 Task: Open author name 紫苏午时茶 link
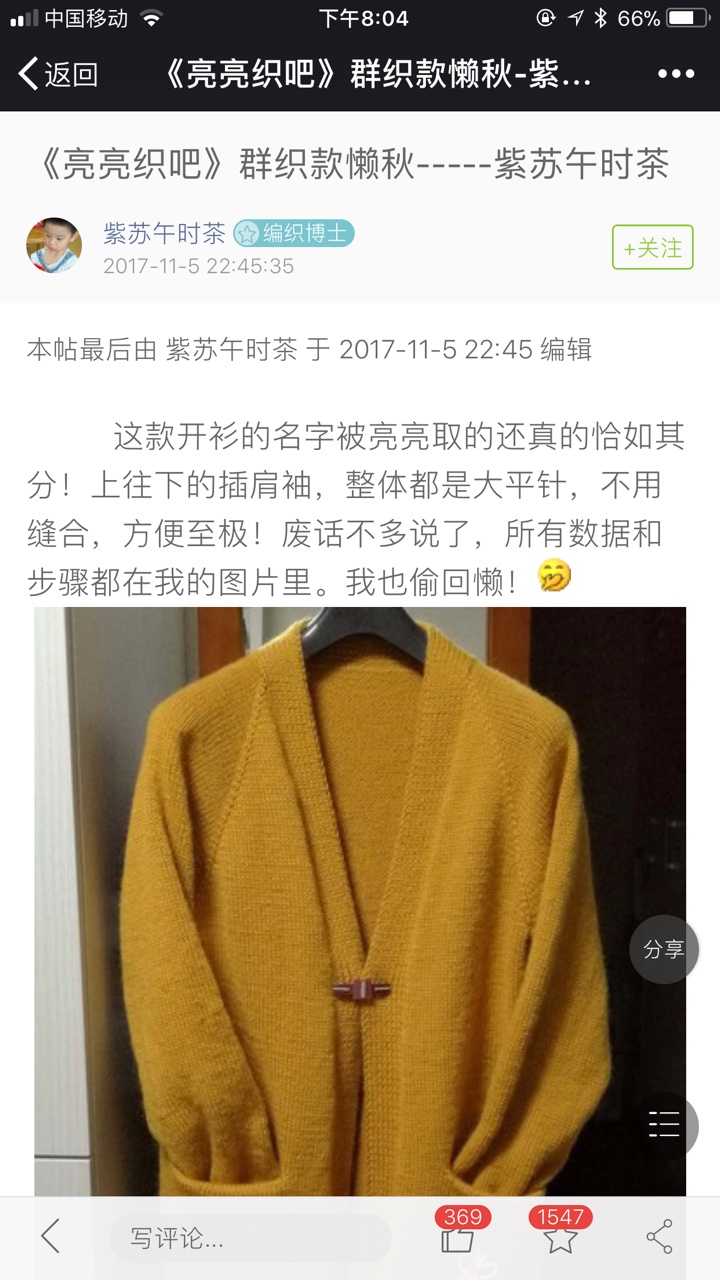(164, 233)
